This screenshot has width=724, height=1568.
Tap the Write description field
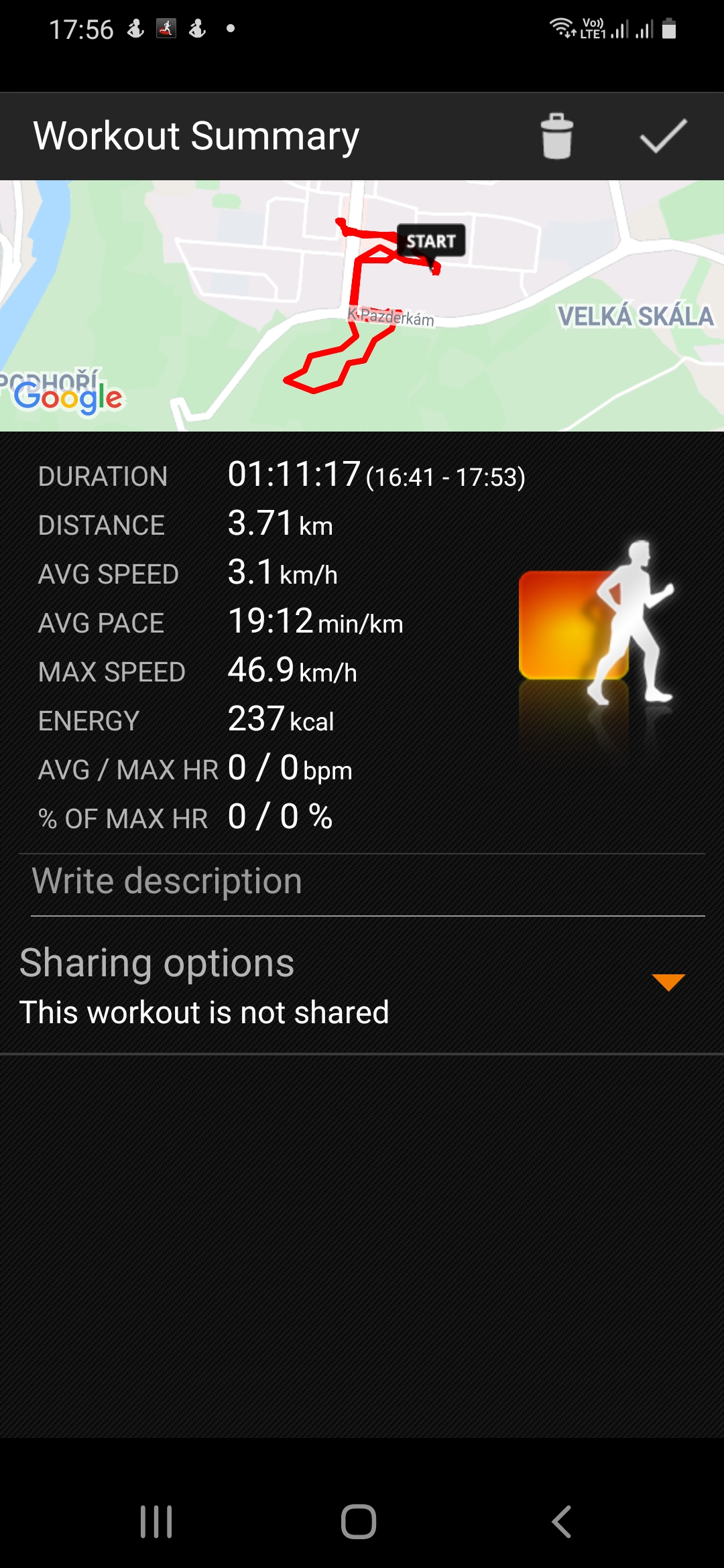(x=367, y=881)
